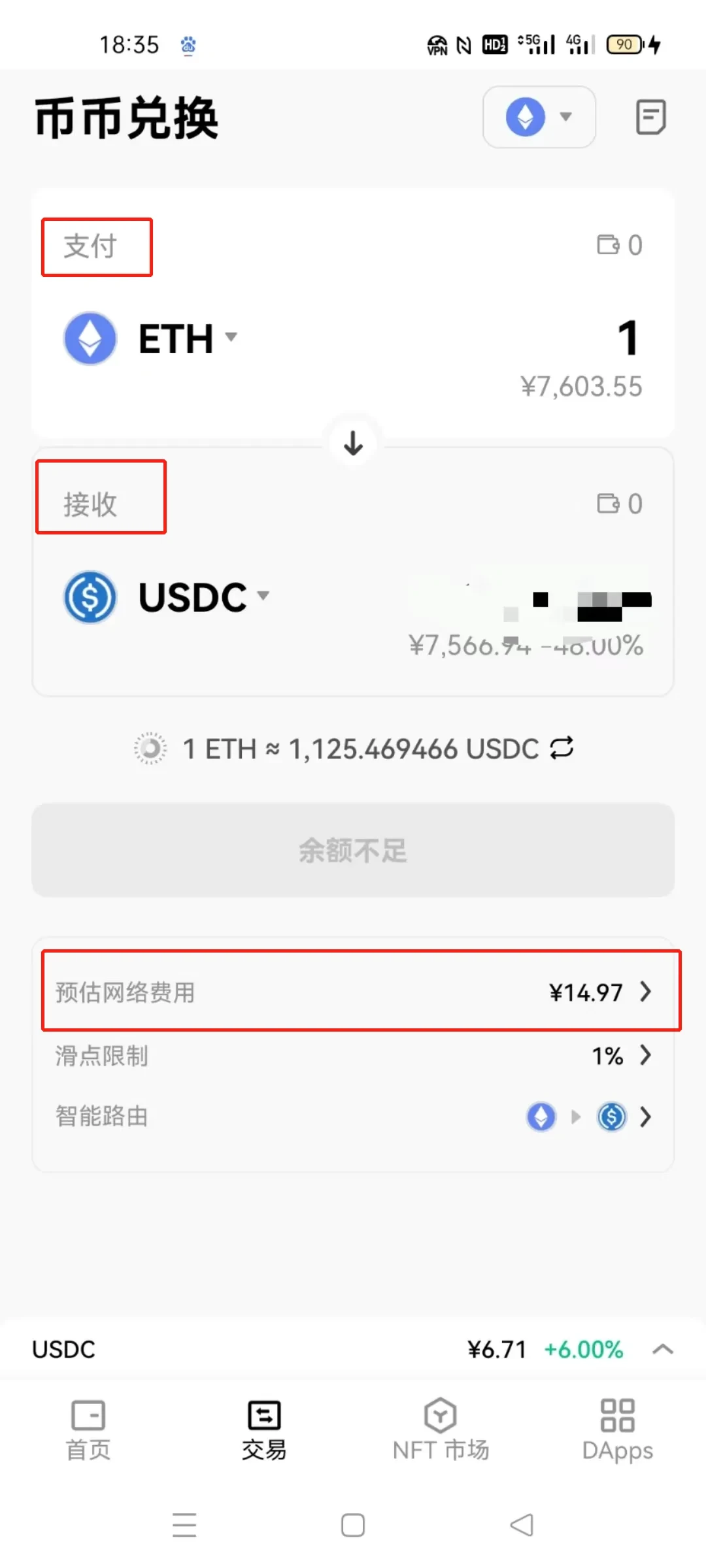Switch to the 交易 tab
The width and height of the screenshot is (706, 1568).
point(264,1429)
